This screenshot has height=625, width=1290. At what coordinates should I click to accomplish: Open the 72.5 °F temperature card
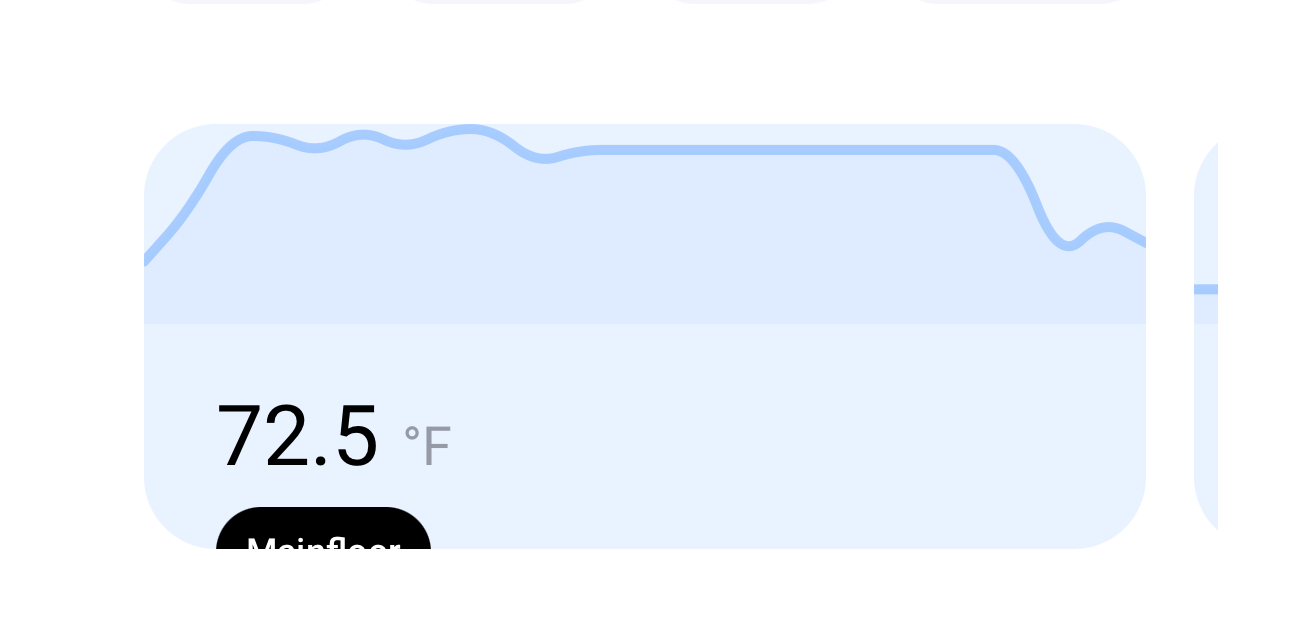pyautogui.click(x=644, y=336)
